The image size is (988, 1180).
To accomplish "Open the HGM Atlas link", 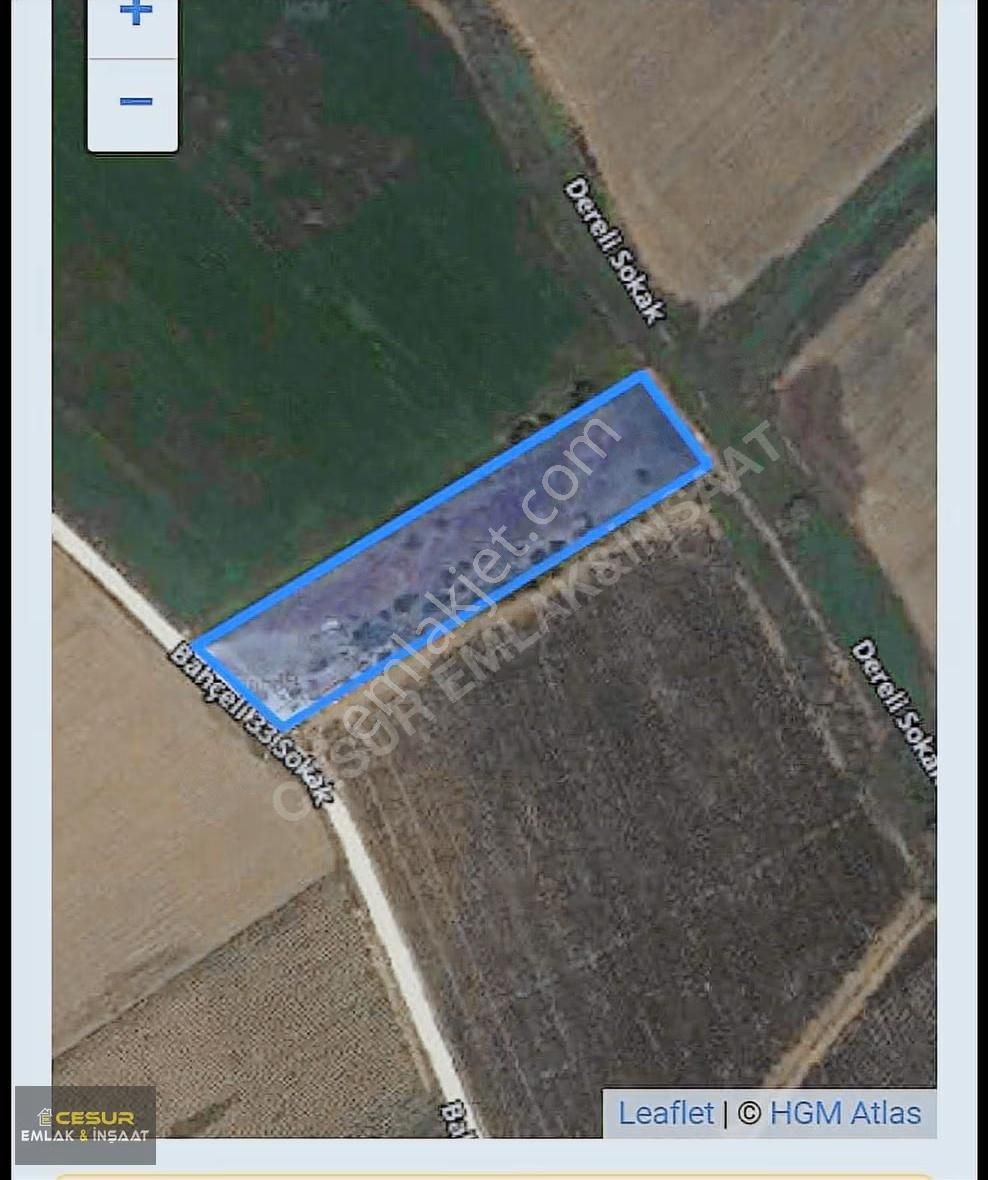I will [845, 1113].
